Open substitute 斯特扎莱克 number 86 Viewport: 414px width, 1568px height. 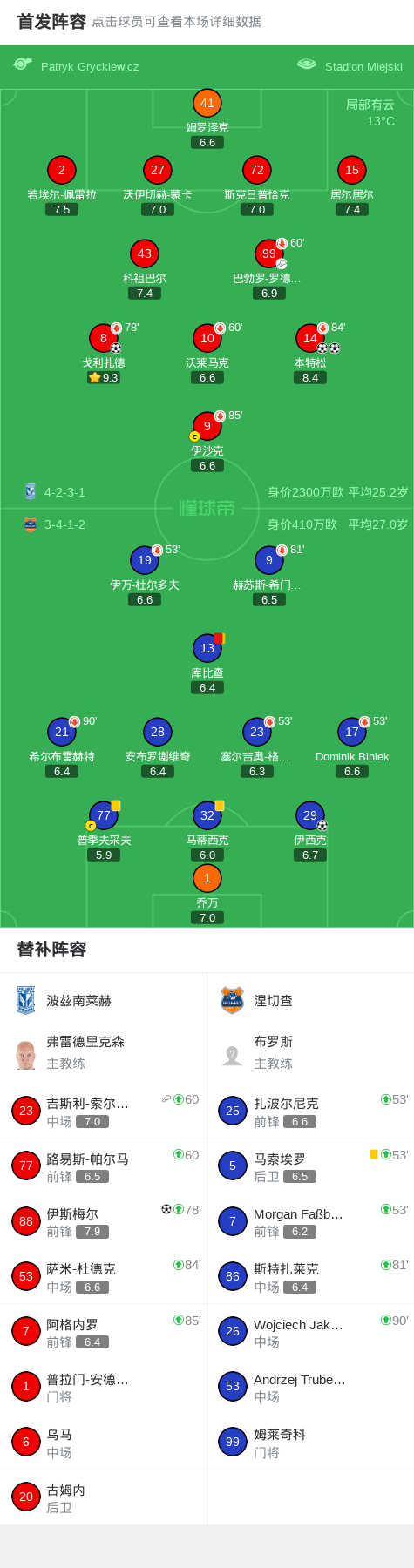[310, 1276]
